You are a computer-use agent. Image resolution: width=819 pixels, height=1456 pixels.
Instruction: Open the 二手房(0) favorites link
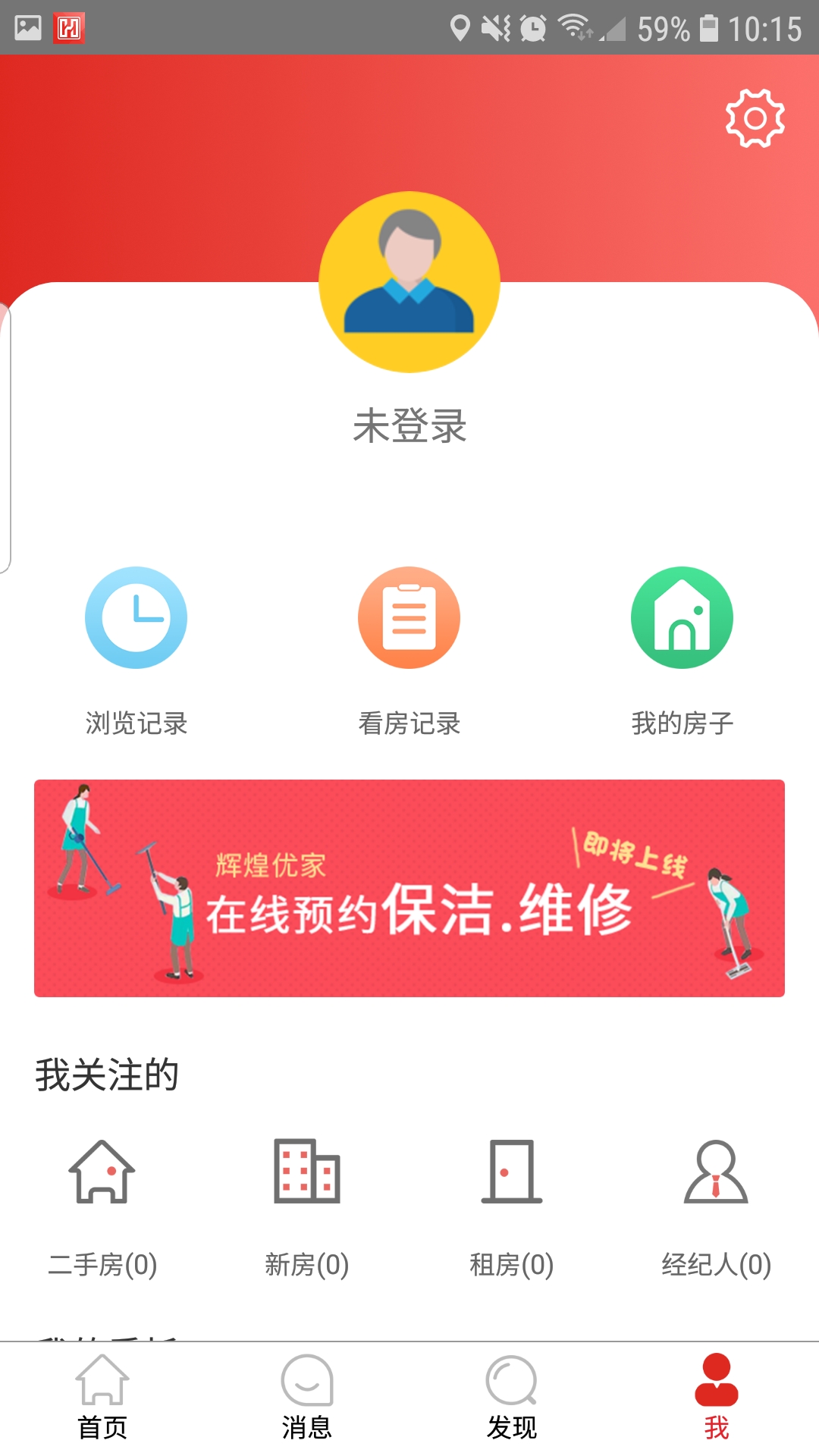click(102, 1259)
